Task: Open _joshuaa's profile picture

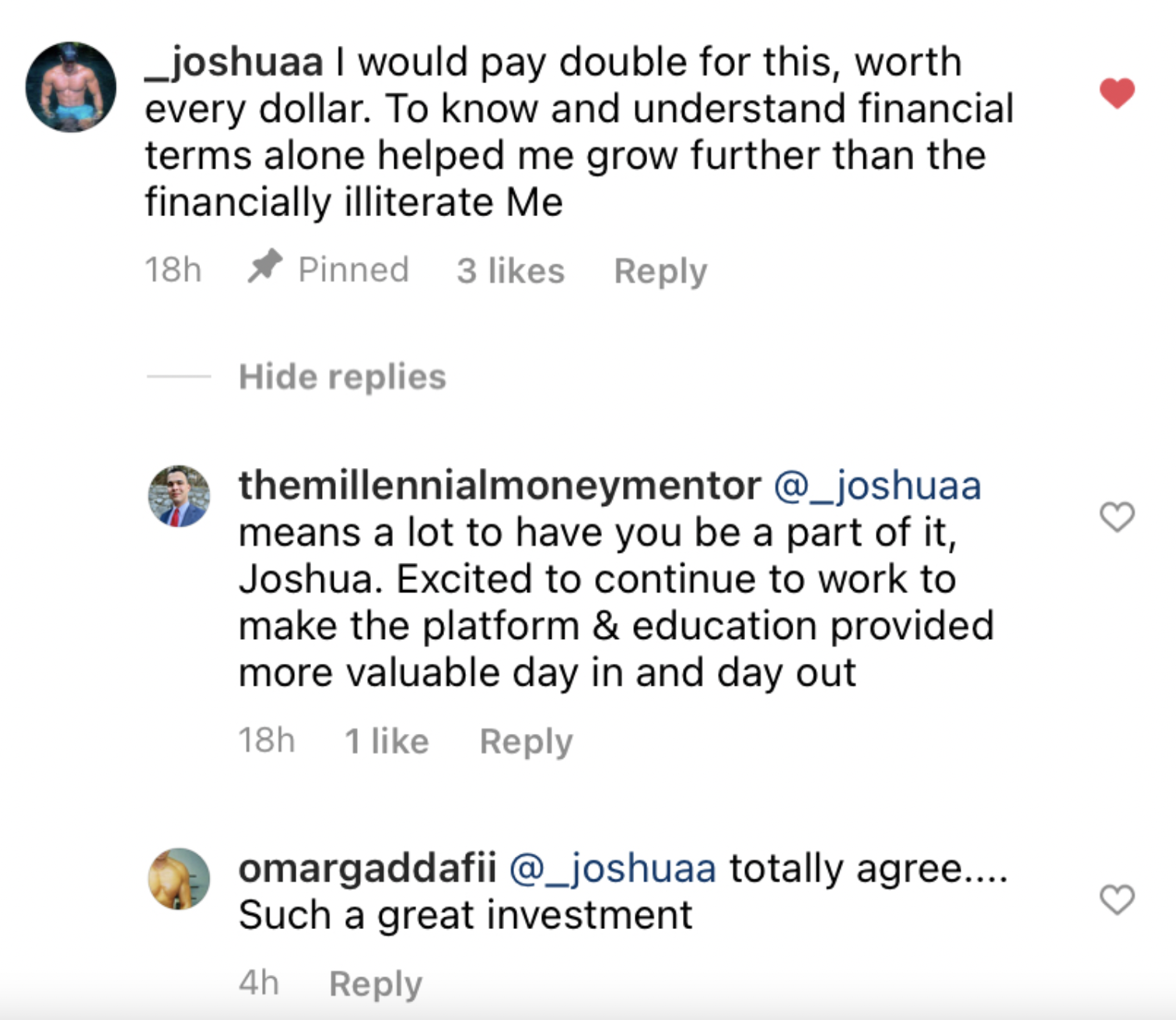Action: click(x=71, y=87)
